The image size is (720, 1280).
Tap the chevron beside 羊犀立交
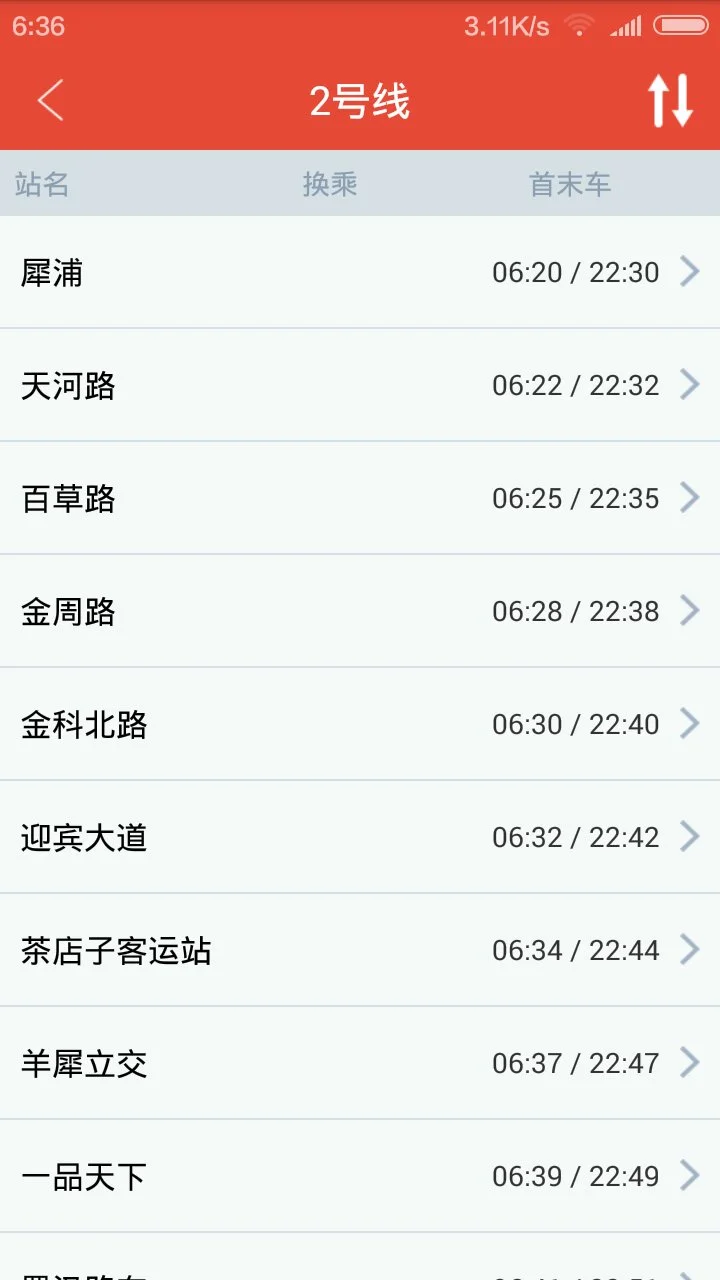(691, 1062)
